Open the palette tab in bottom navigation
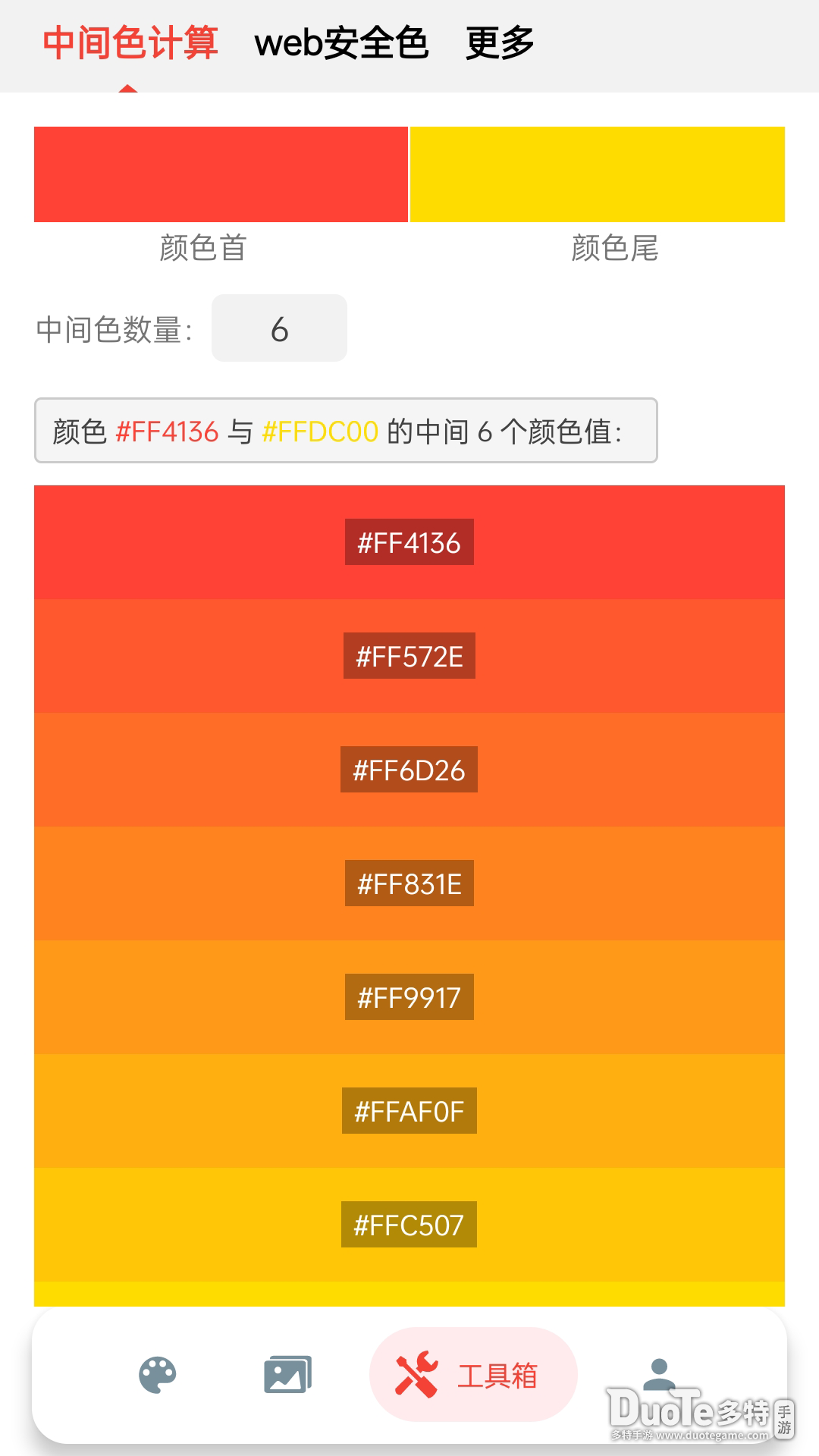The image size is (819, 1456). click(x=158, y=1375)
